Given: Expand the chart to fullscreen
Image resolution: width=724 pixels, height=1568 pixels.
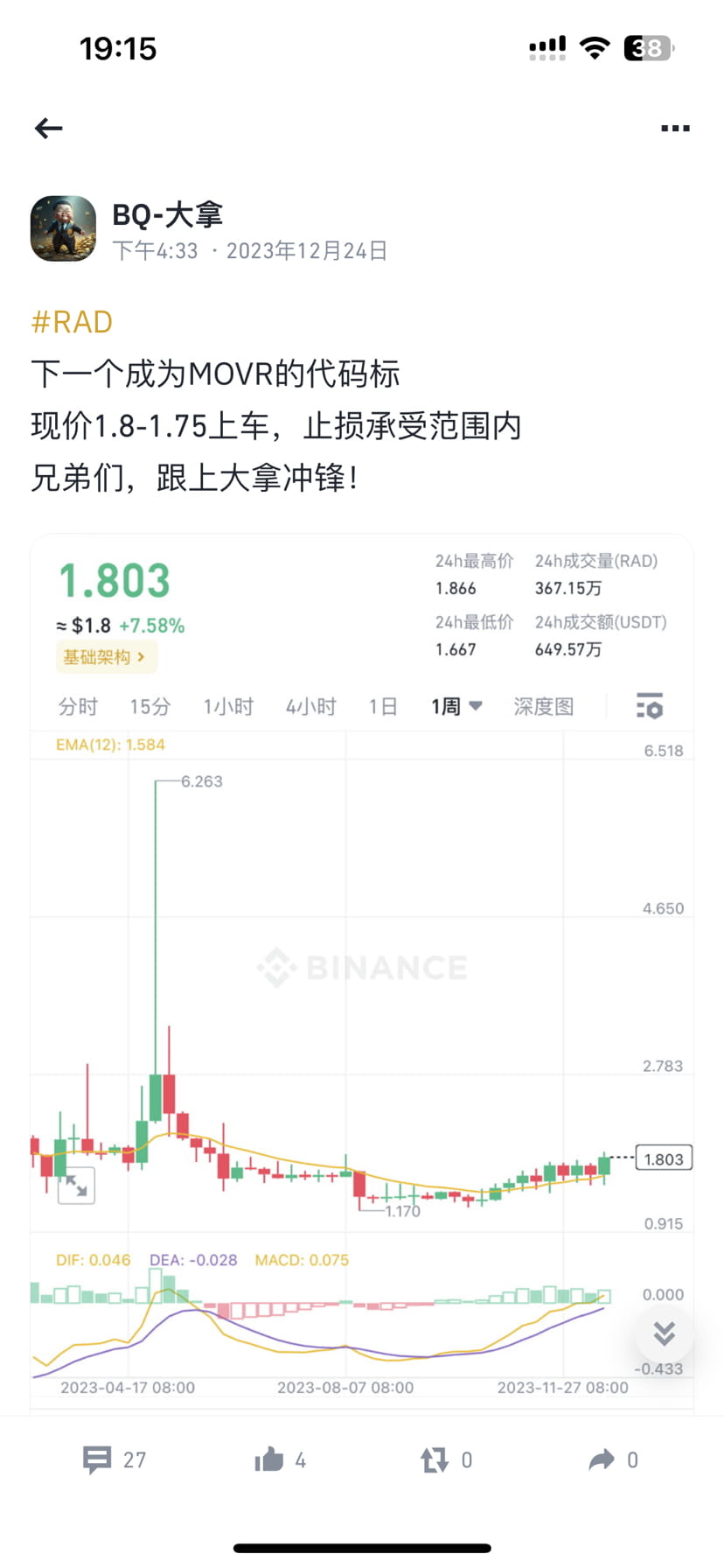Looking at the screenshot, I should click(x=76, y=1186).
